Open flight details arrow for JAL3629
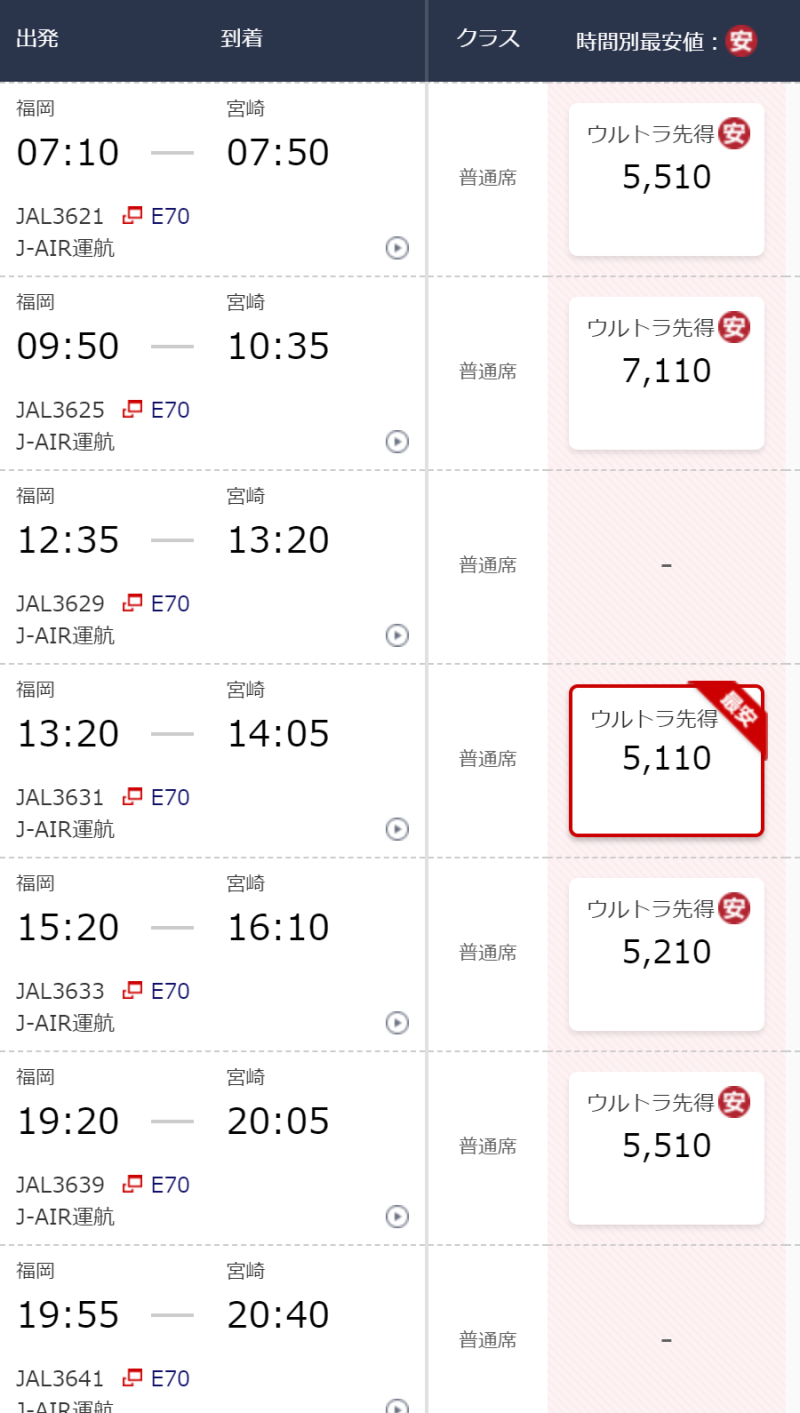 tap(397, 635)
